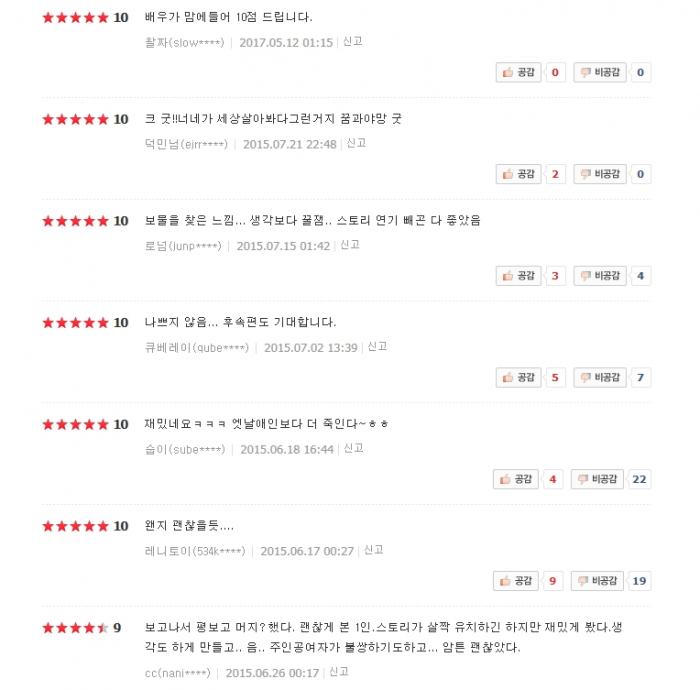Tap 비공감 on eirr****'s review
This screenshot has width=700, height=690.
599,174
